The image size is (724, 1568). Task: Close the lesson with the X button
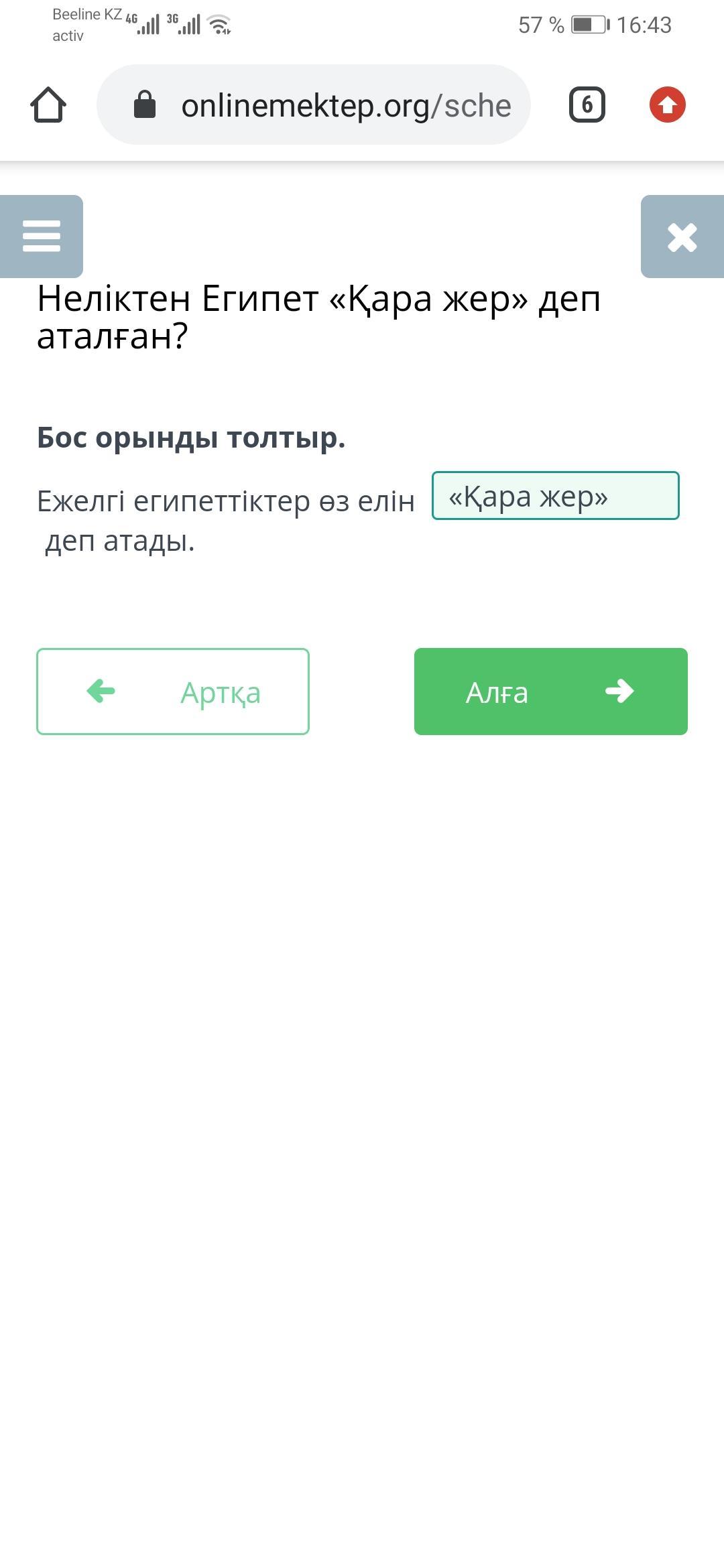[682, 237]
